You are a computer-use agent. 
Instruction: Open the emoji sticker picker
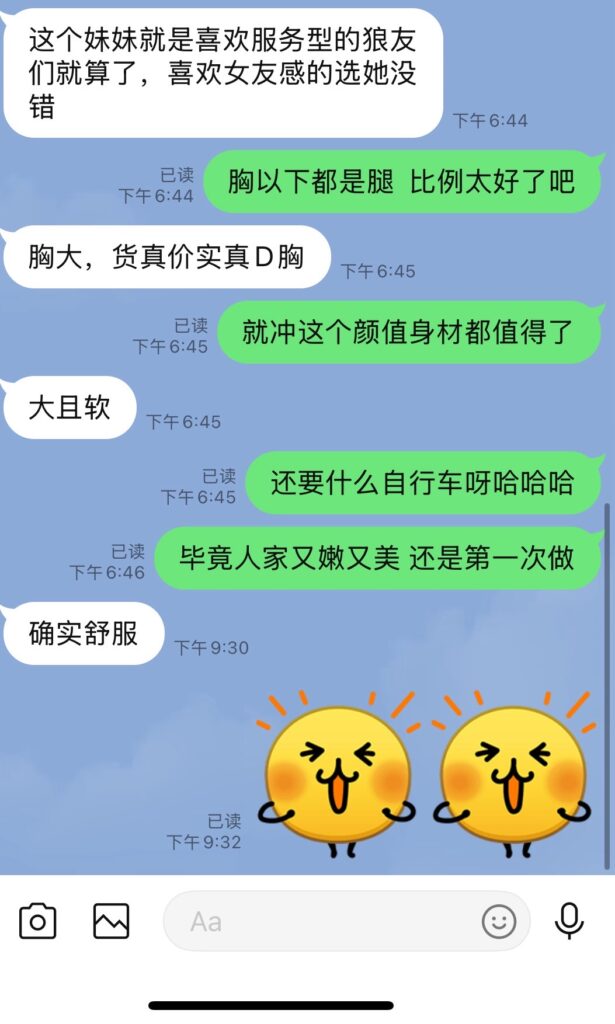[x=499, y=920]
